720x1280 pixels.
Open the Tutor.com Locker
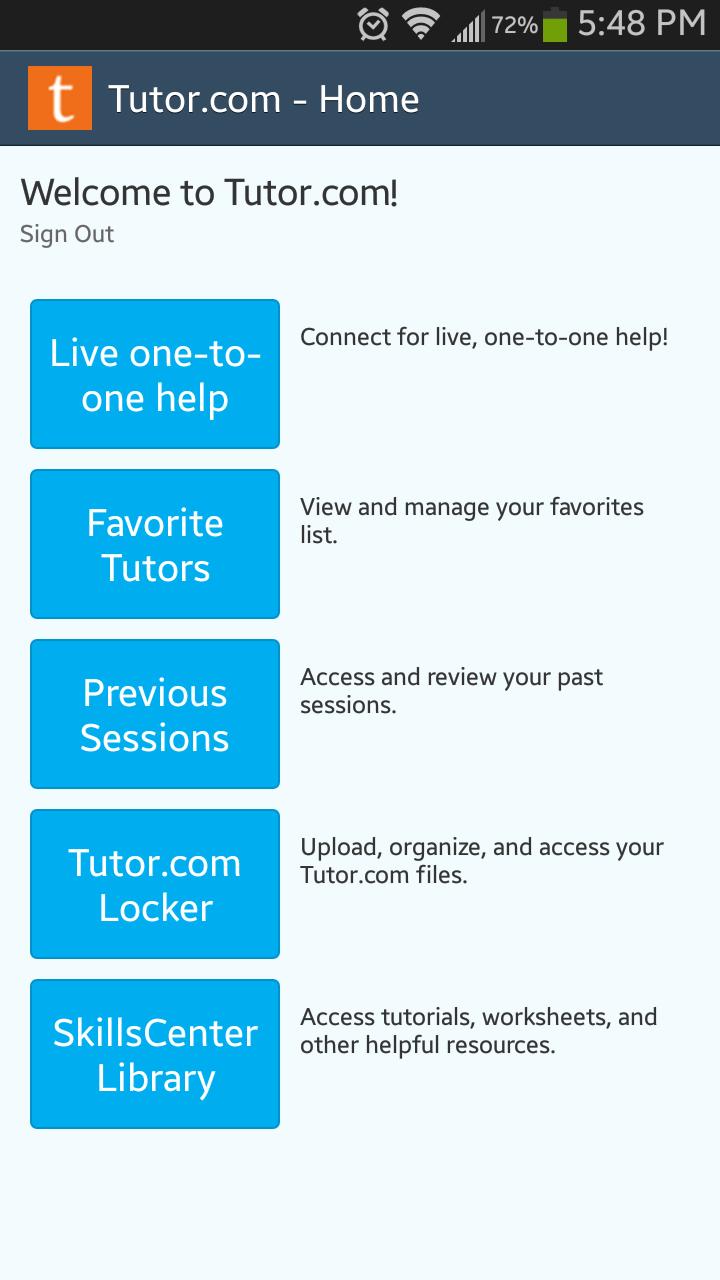pos(155,884)
